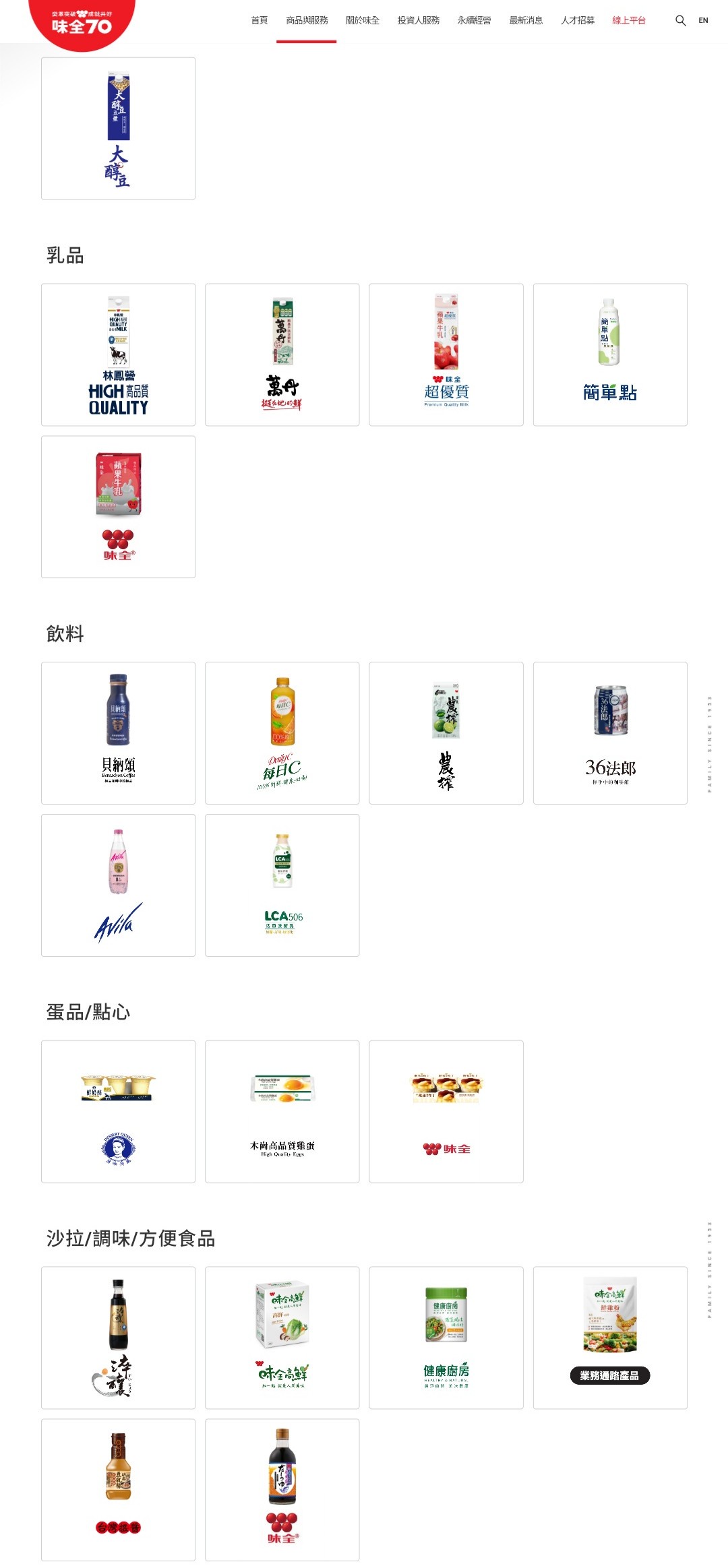
Task: Open the LCA506 drink card
Action: click(282, 885)
